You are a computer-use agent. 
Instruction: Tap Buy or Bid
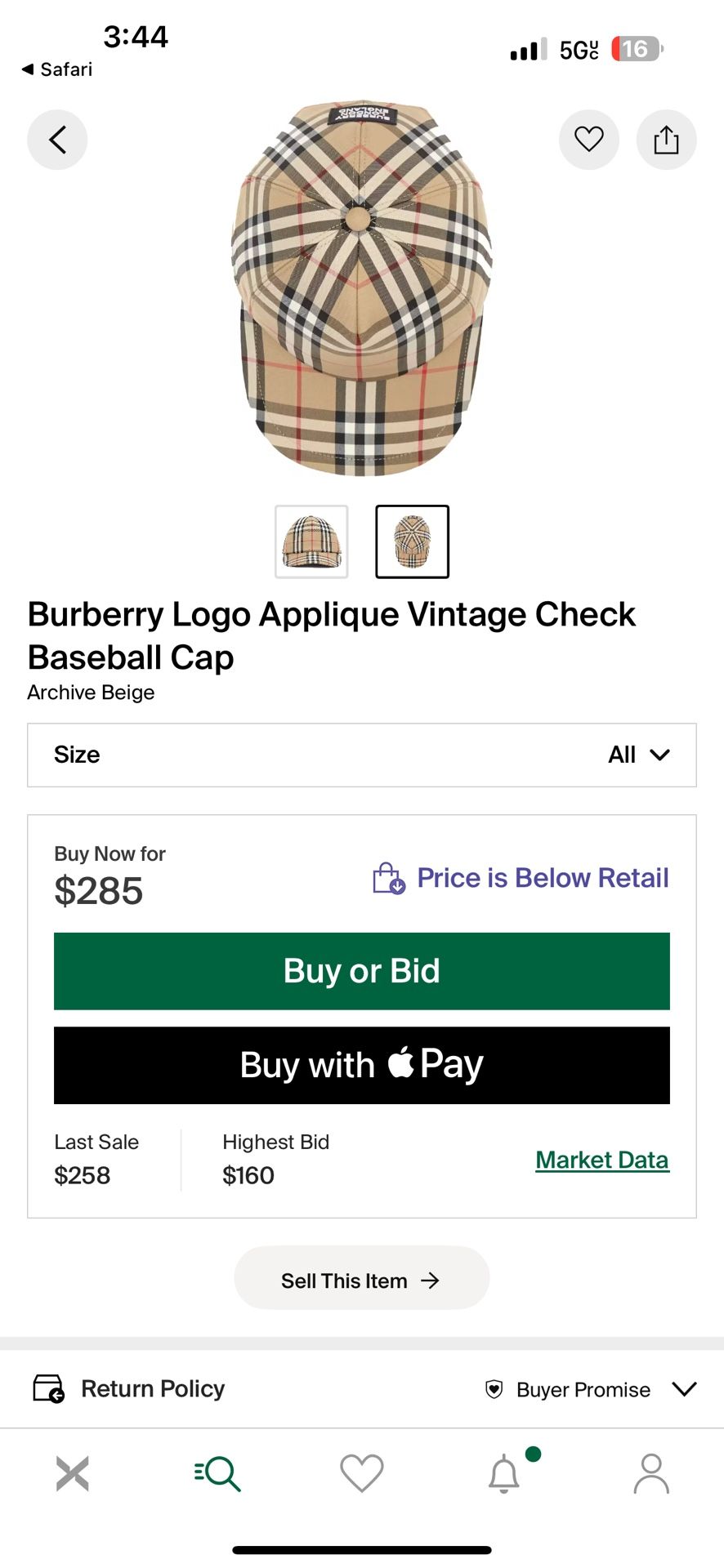(x=362, y=971)
